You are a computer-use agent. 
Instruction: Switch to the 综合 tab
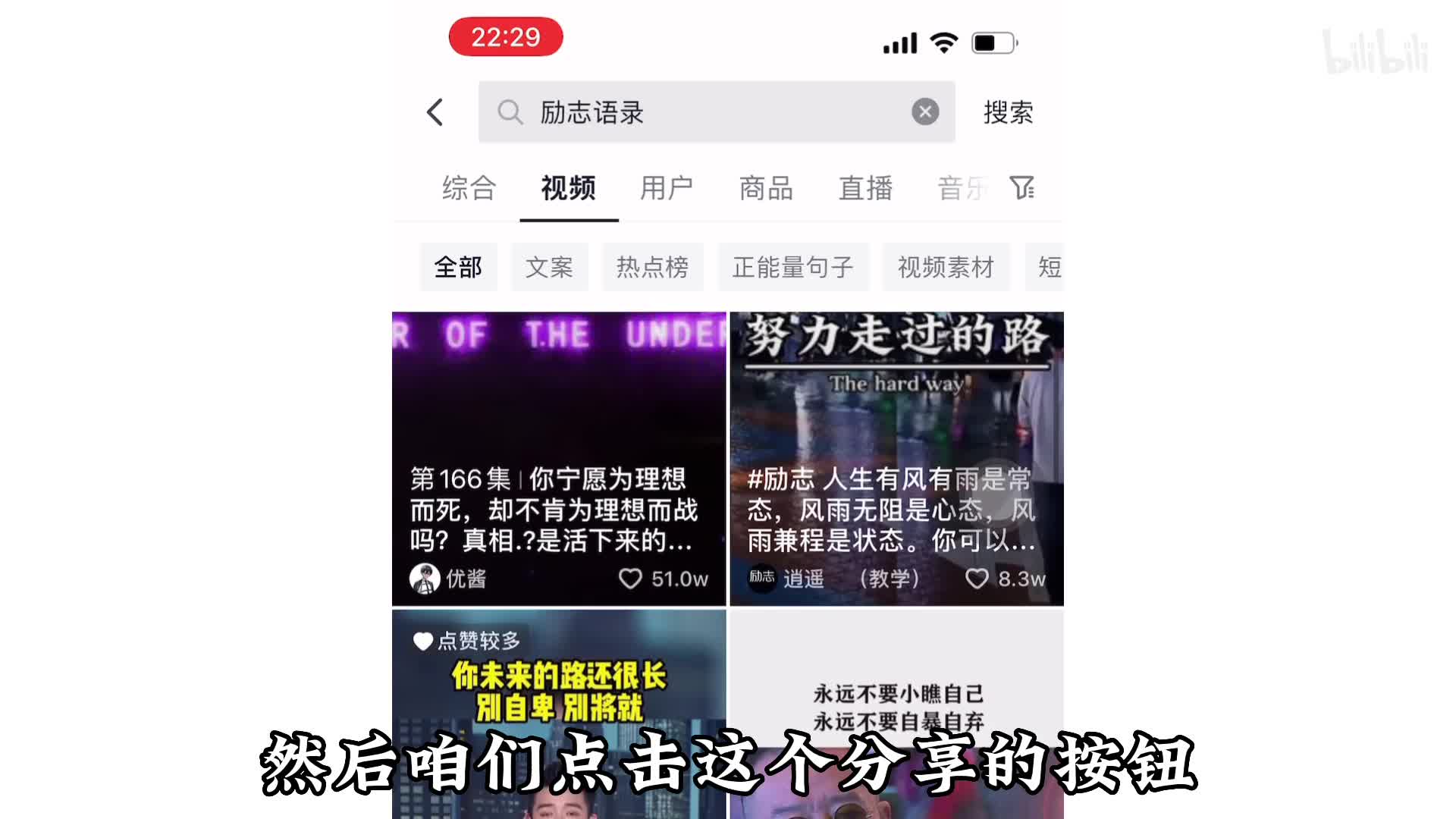pyautogui.click(x=469, y=188)
